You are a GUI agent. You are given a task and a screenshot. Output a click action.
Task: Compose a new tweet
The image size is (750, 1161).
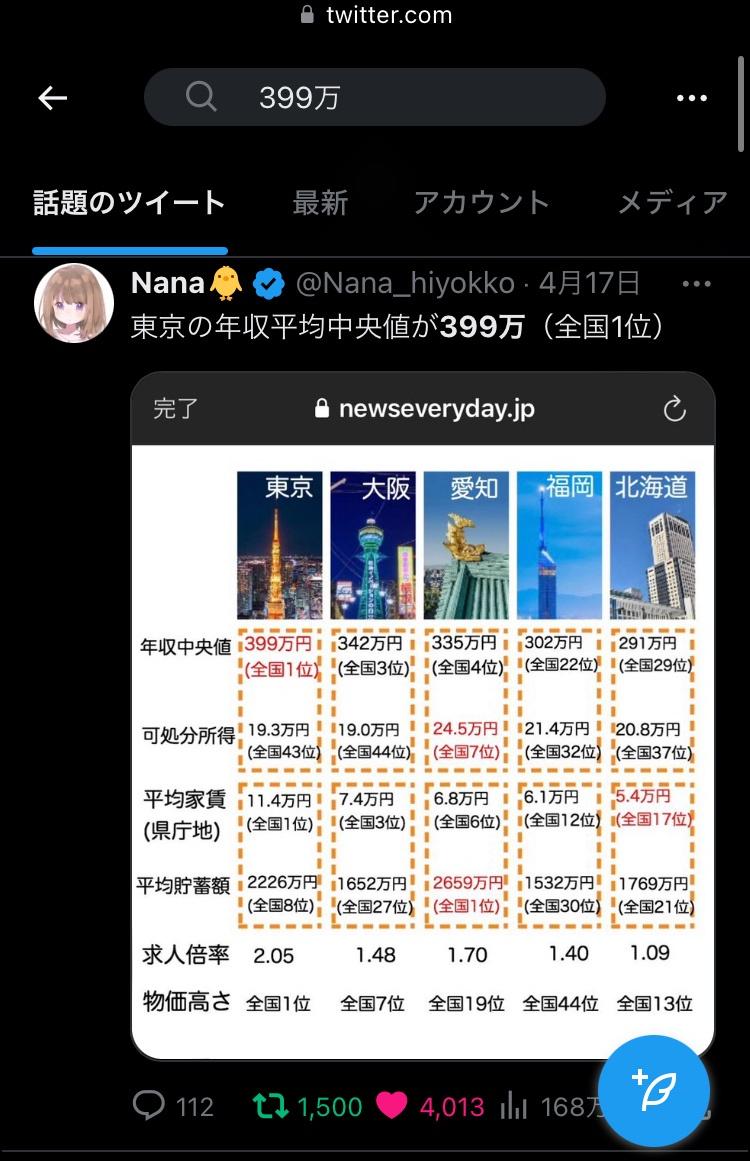click(654, 1091)
